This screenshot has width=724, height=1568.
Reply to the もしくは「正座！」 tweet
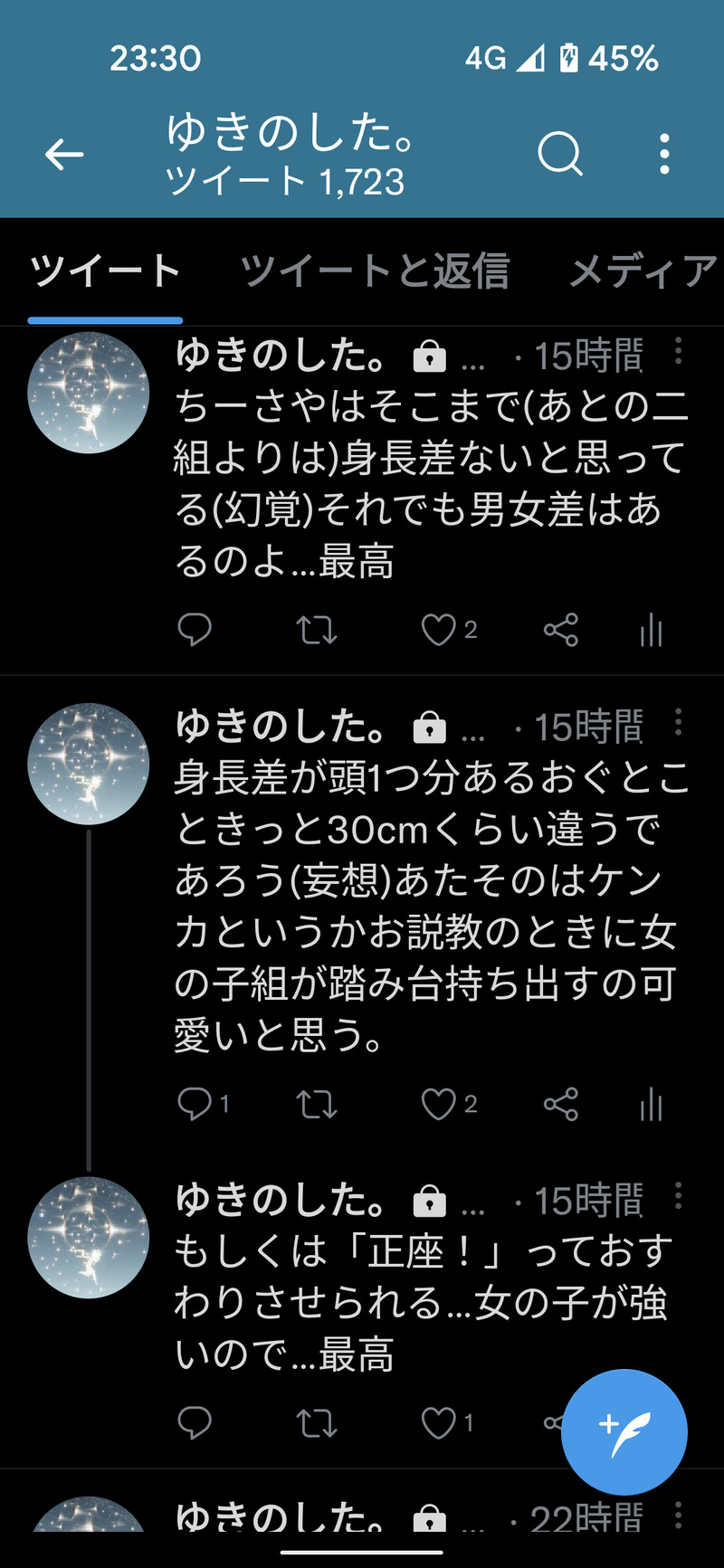point(195,1423)
